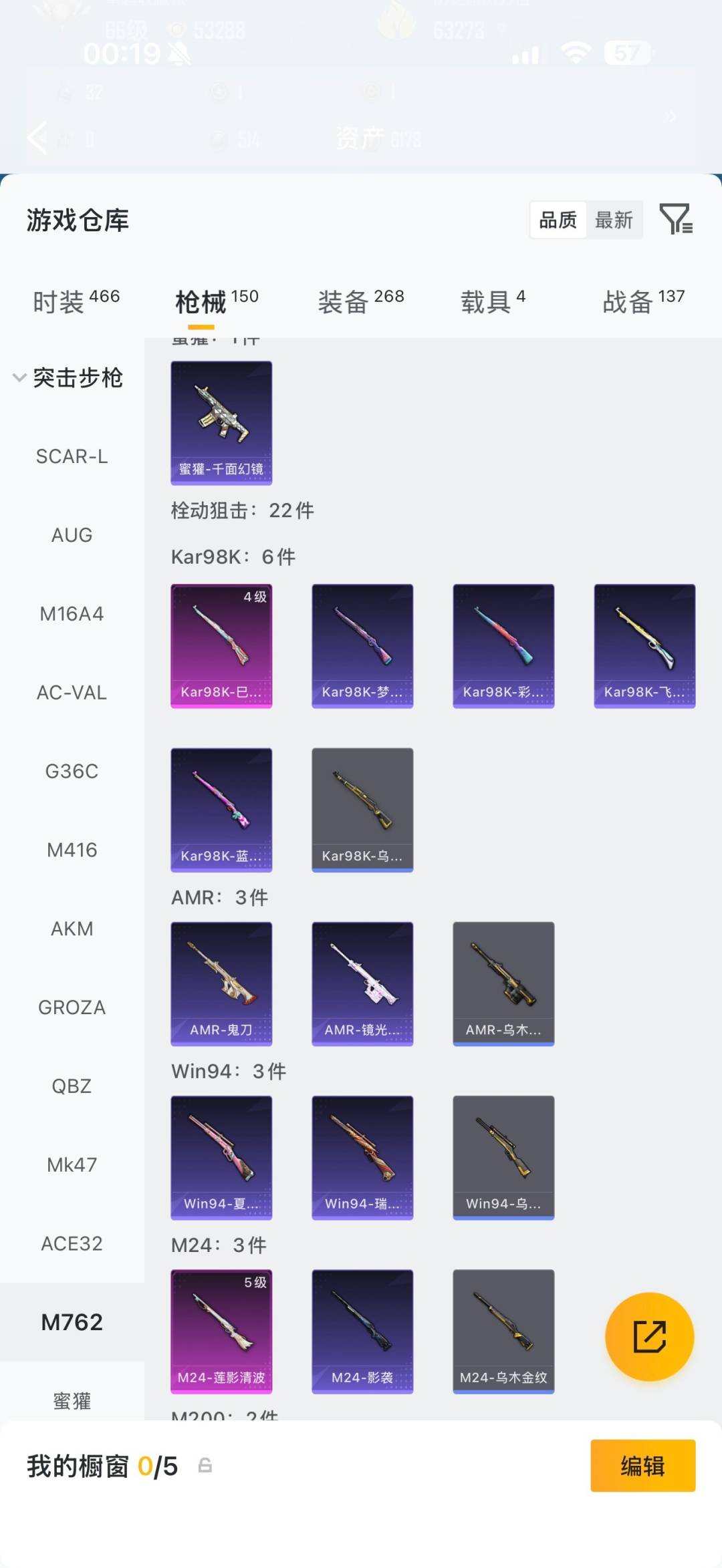
Task: Select GROZA in the weapon sidebar
Action: [x=72, y=1007]
